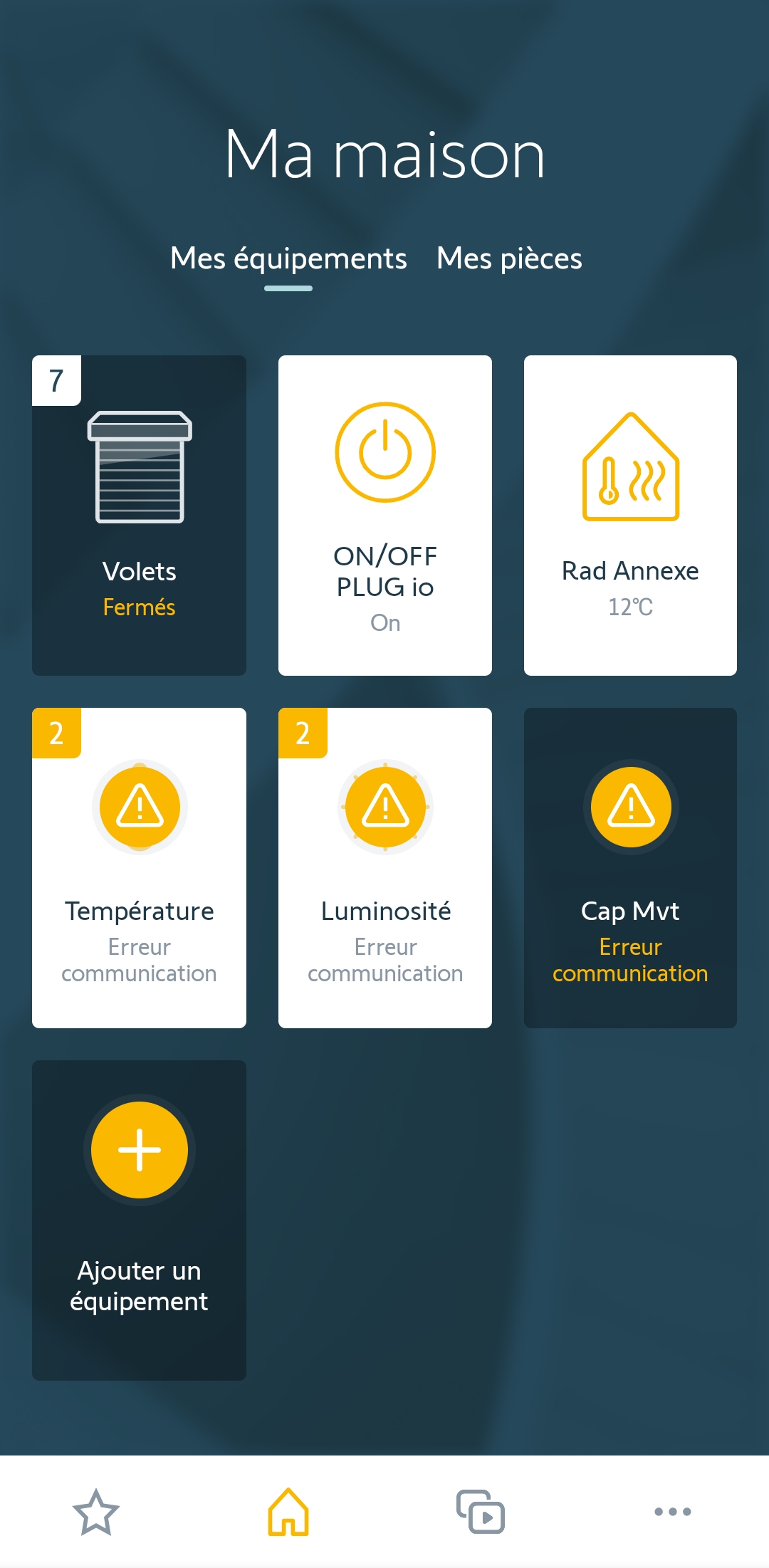Open the Température sensors card
The height and width of the screenshot is (1568, 769).
(x=139, y=867)
